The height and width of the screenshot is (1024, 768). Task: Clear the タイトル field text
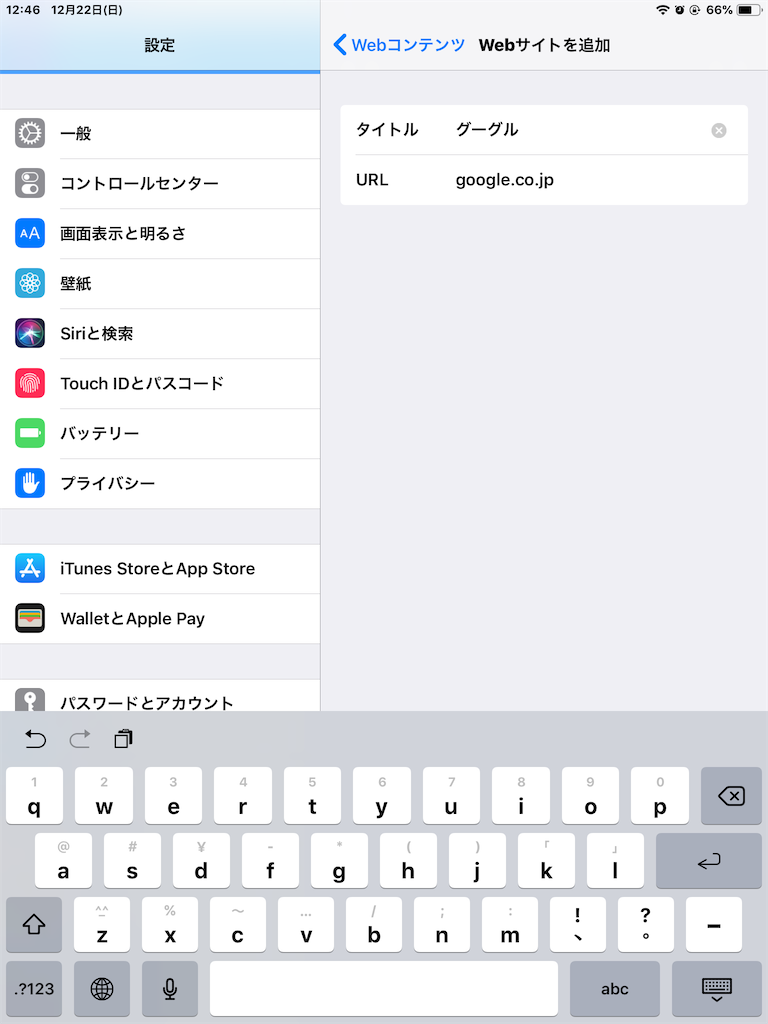[x=719, y=129]
